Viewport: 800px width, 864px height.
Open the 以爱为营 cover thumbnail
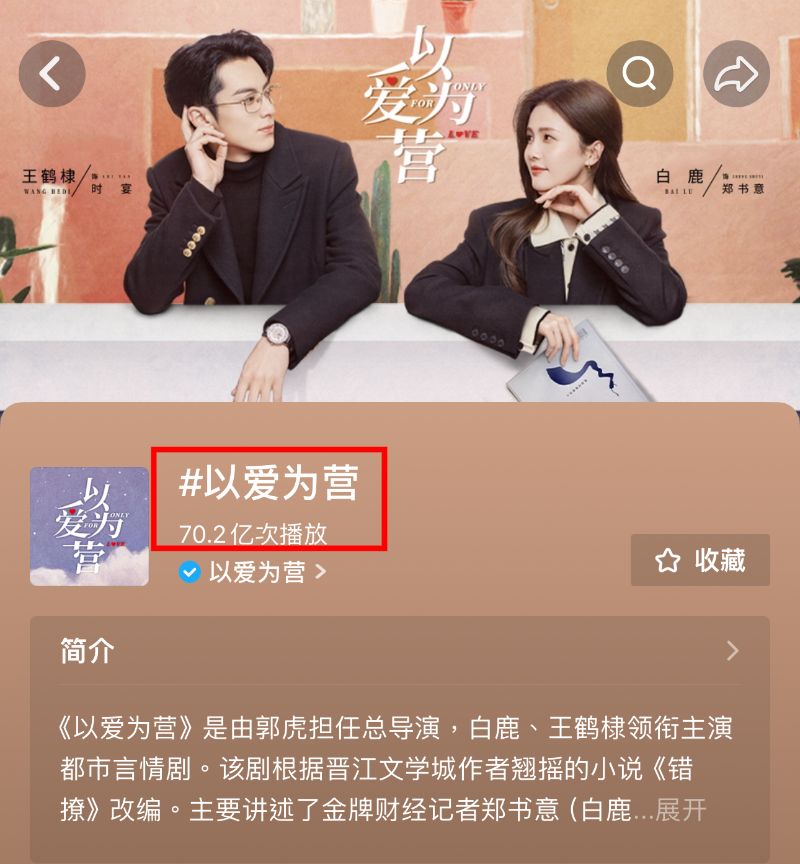[x=89, y=526]
